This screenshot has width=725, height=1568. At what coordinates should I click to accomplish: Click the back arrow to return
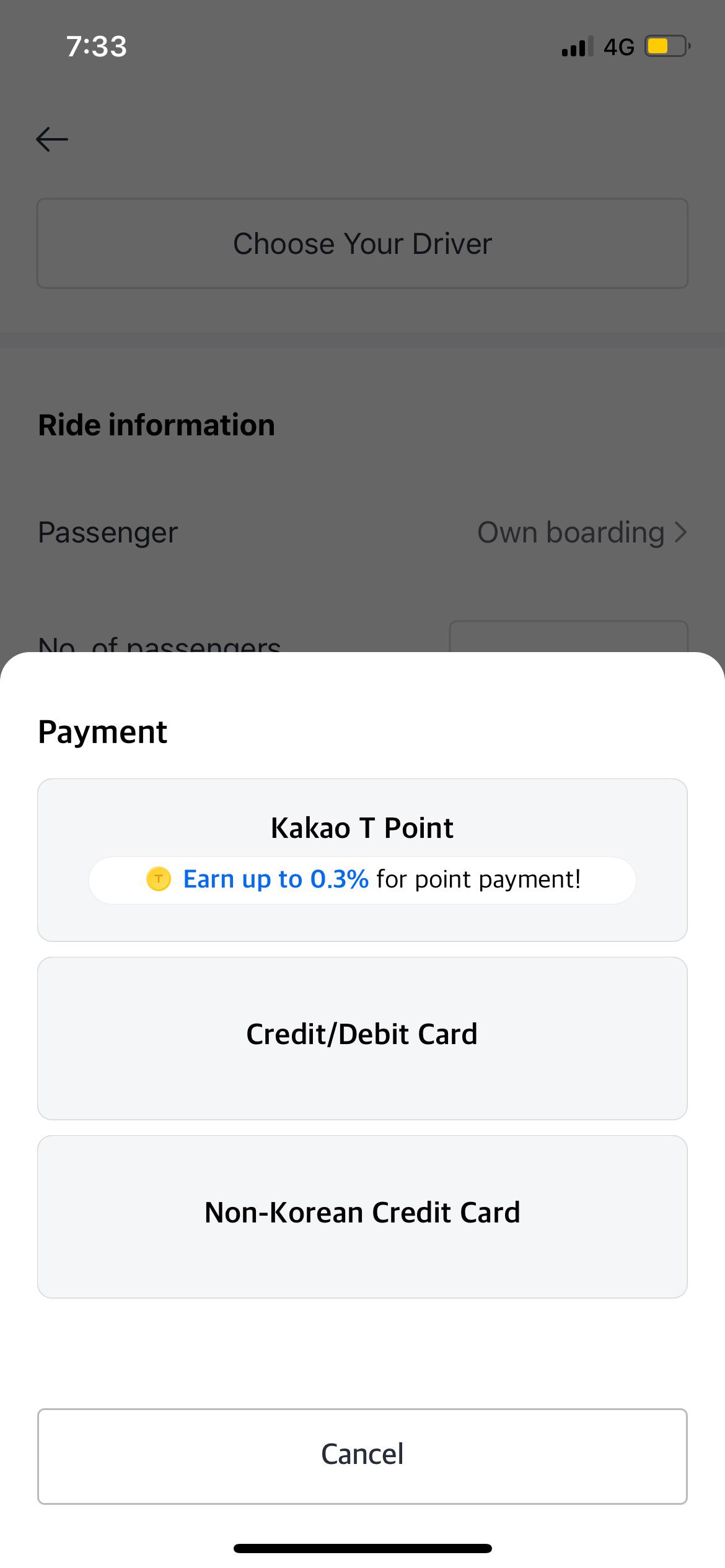52,139
